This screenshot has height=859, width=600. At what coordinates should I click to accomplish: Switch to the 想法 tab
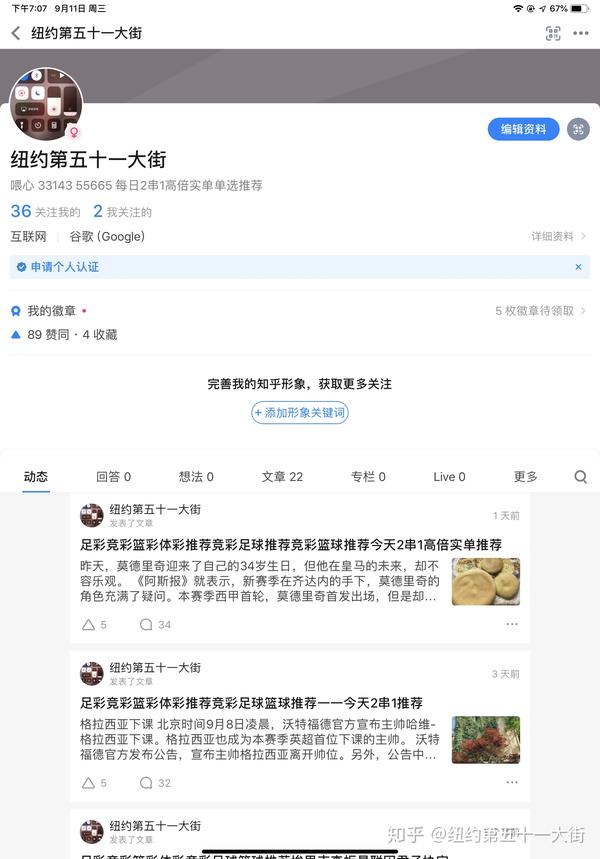coord(196,477)
